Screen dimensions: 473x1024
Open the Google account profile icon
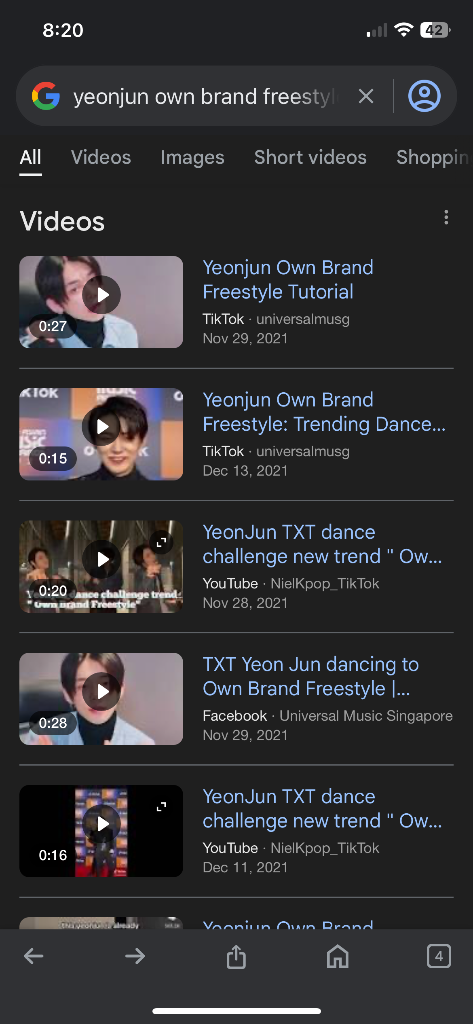[x=425, y=96]
